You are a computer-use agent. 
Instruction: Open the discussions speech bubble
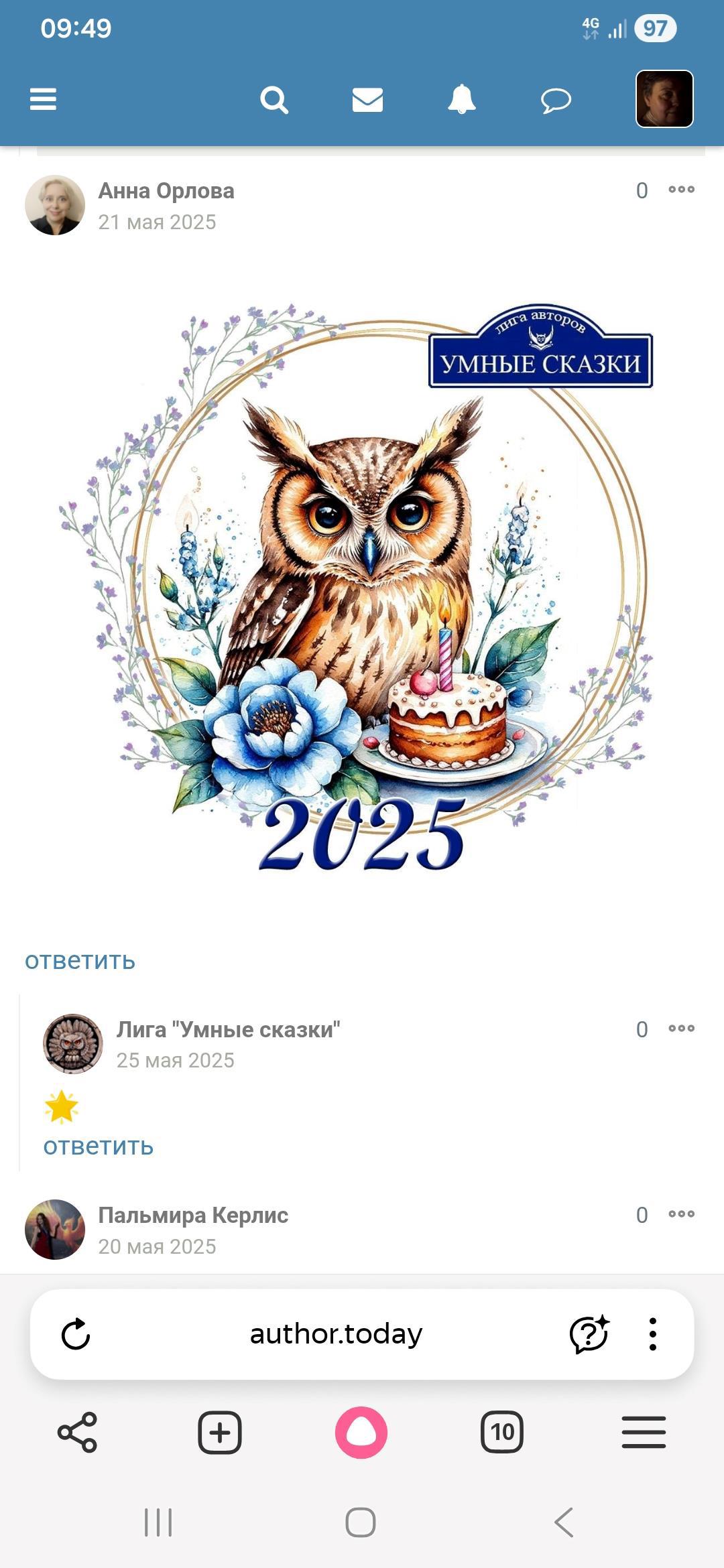tap(556, 101)
